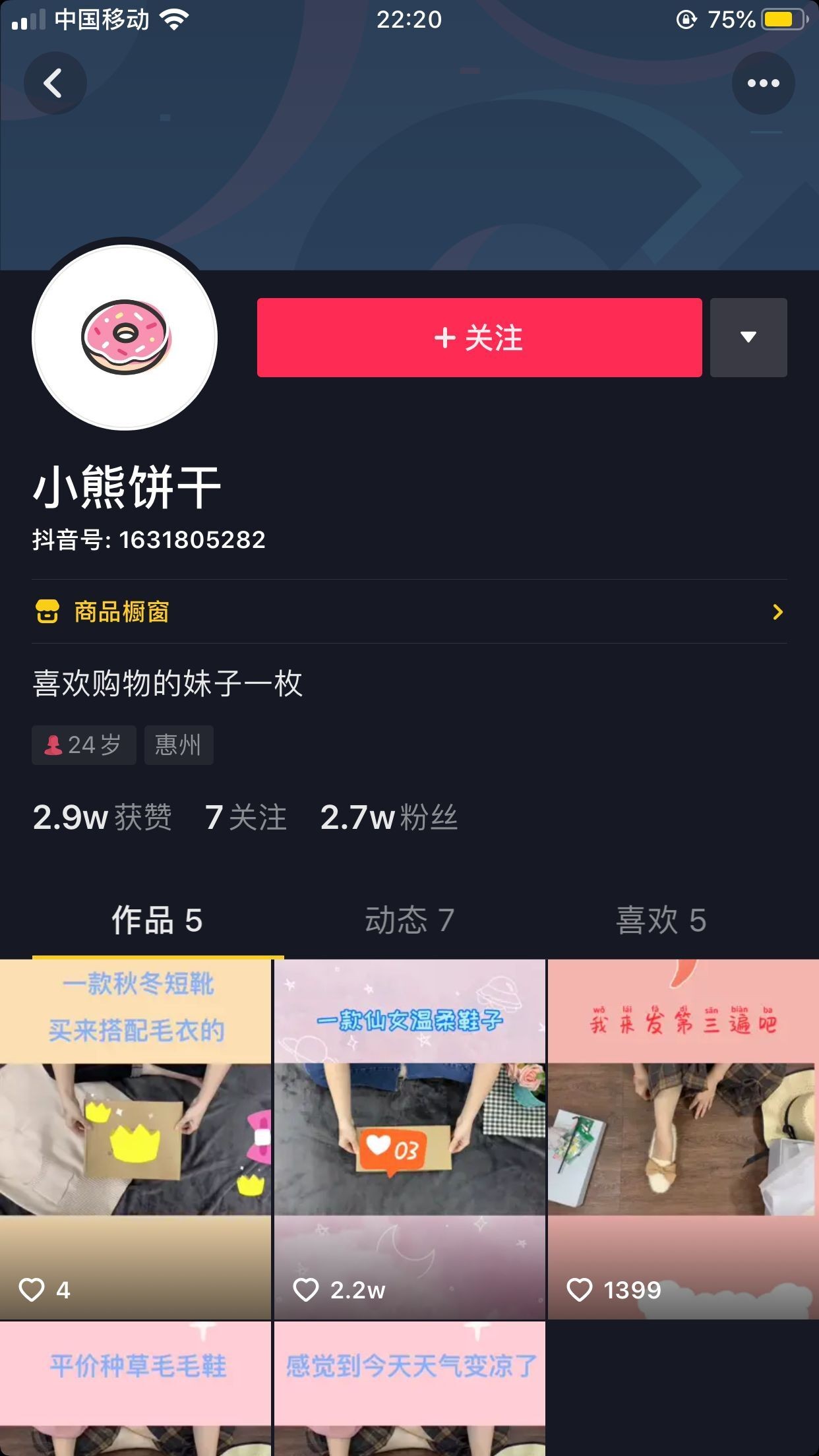The width and height of the screenshot is (819, 1456).
Task: Switch to the 喜欢 5 tab
Action: tap(661, 921)
